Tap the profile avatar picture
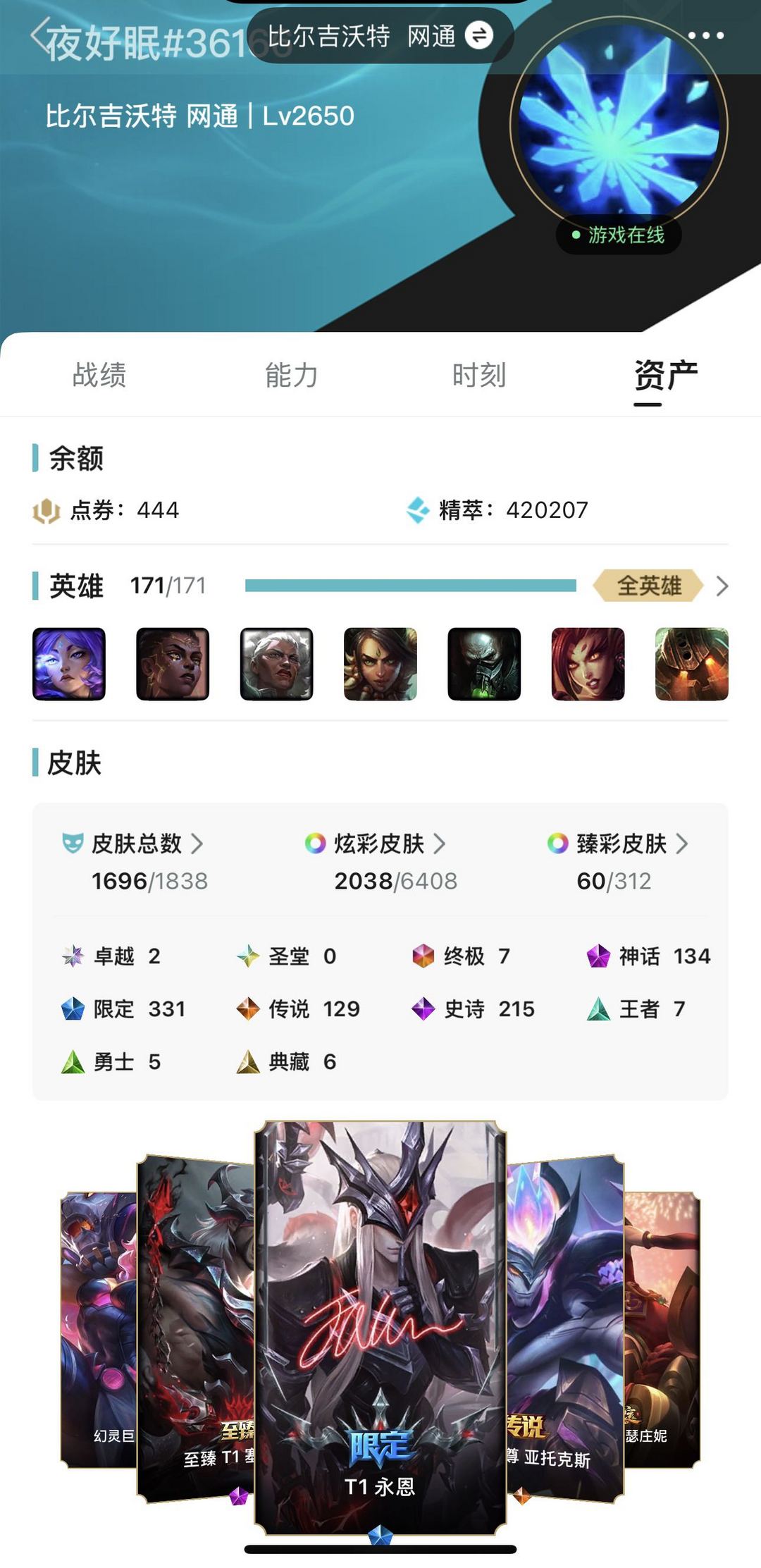 619,125
